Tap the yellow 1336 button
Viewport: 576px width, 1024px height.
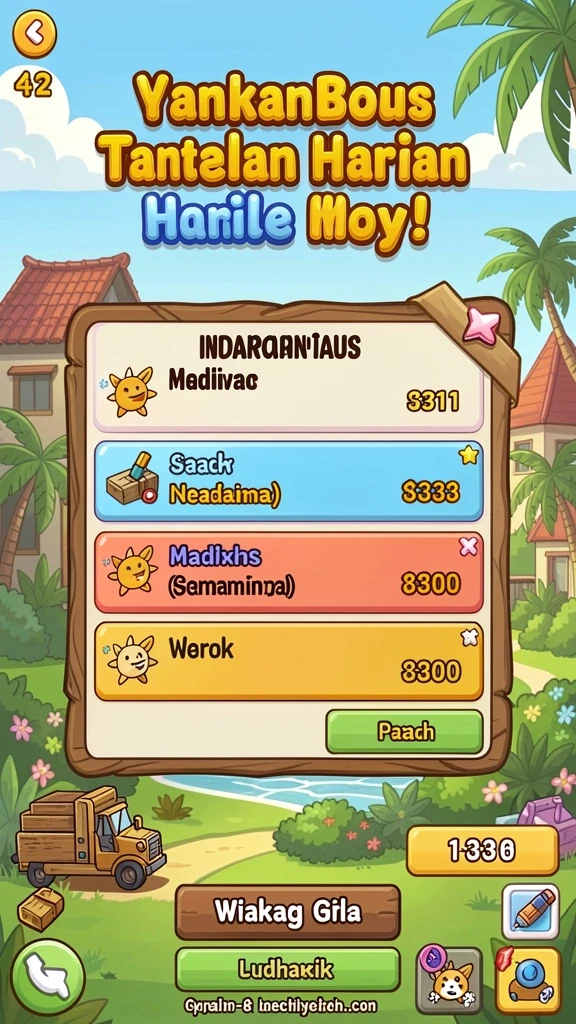click(482, 850)
